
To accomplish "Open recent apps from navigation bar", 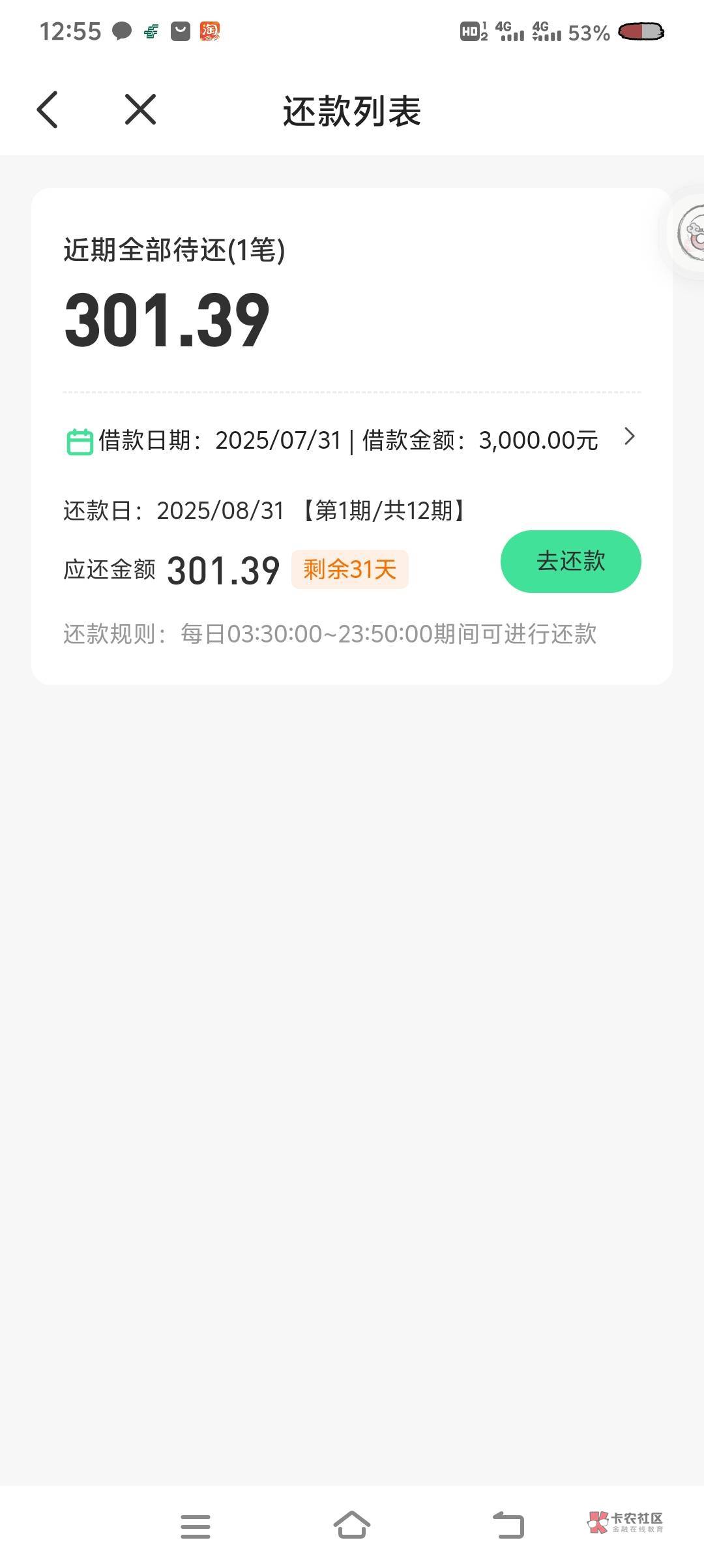I will [x=196, y=1526].
